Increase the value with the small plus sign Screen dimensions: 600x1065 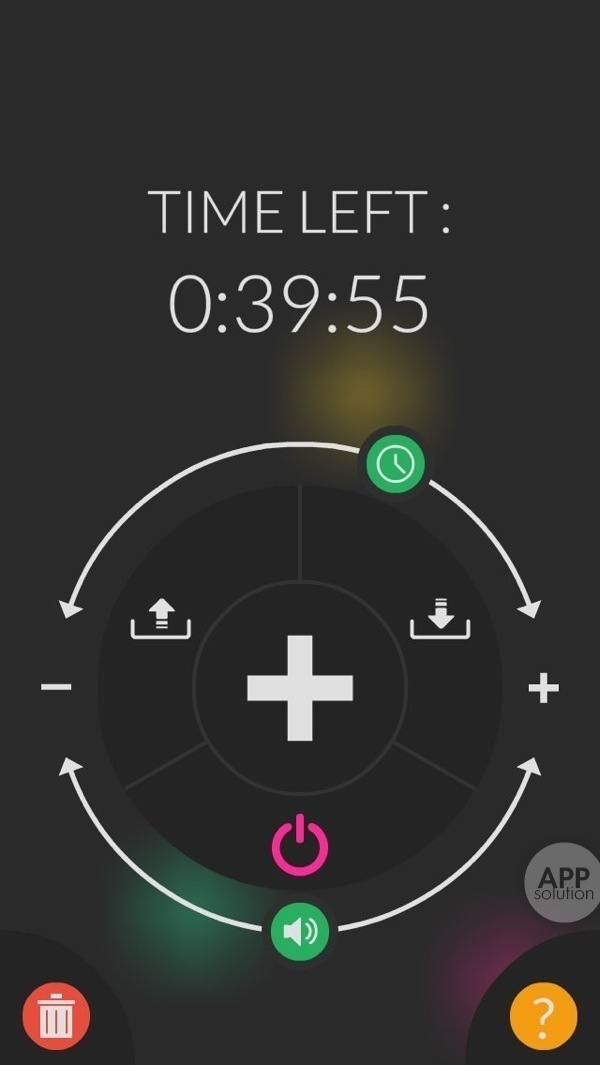tap(543, 688)
